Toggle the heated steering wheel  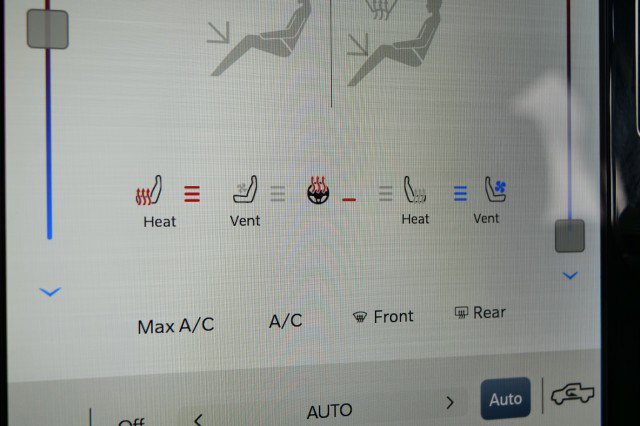coord(318,190)
